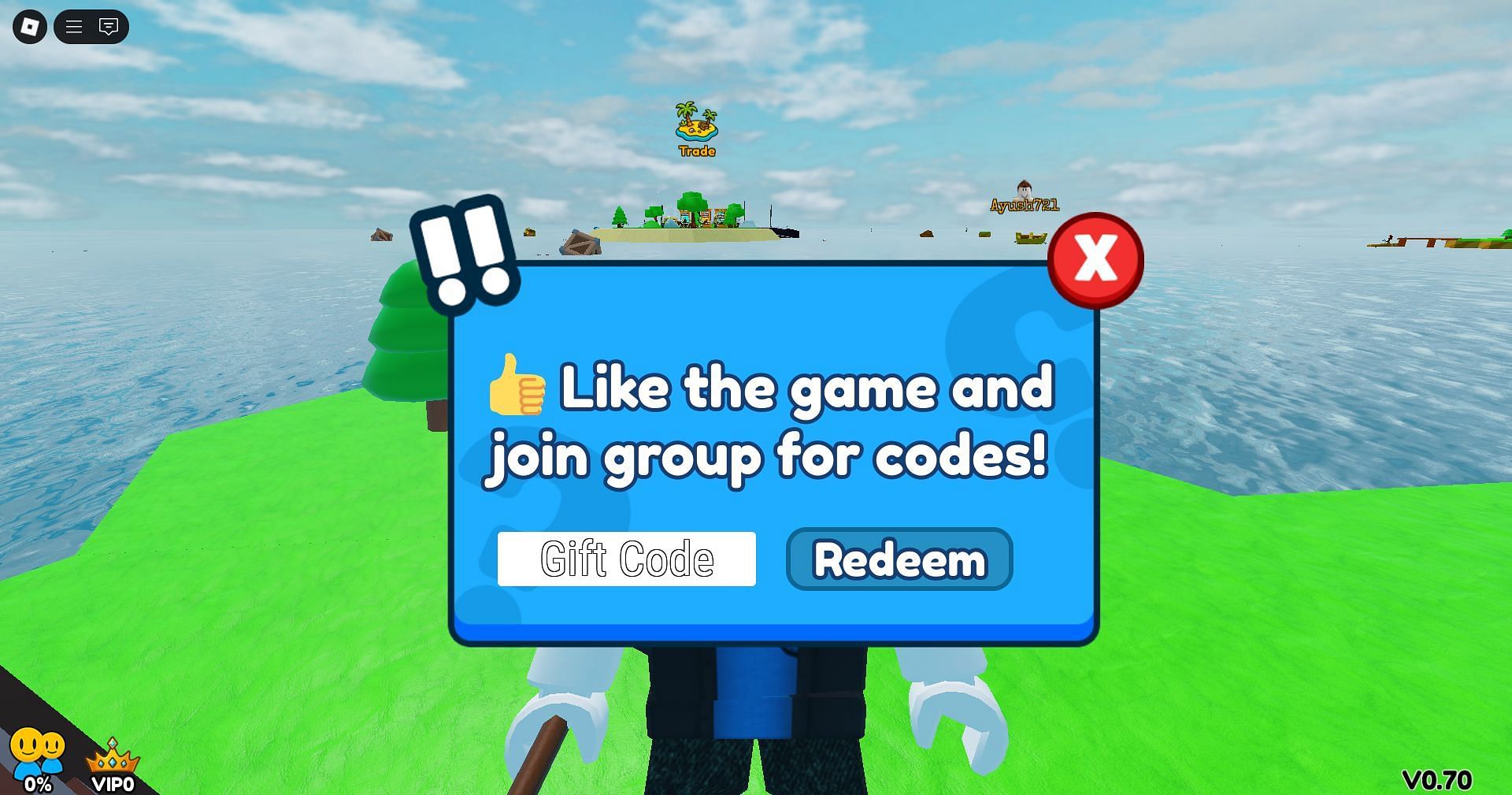Close the gift code dialog
Viewport: 1512px width, 795px height.
point(1095,259)
